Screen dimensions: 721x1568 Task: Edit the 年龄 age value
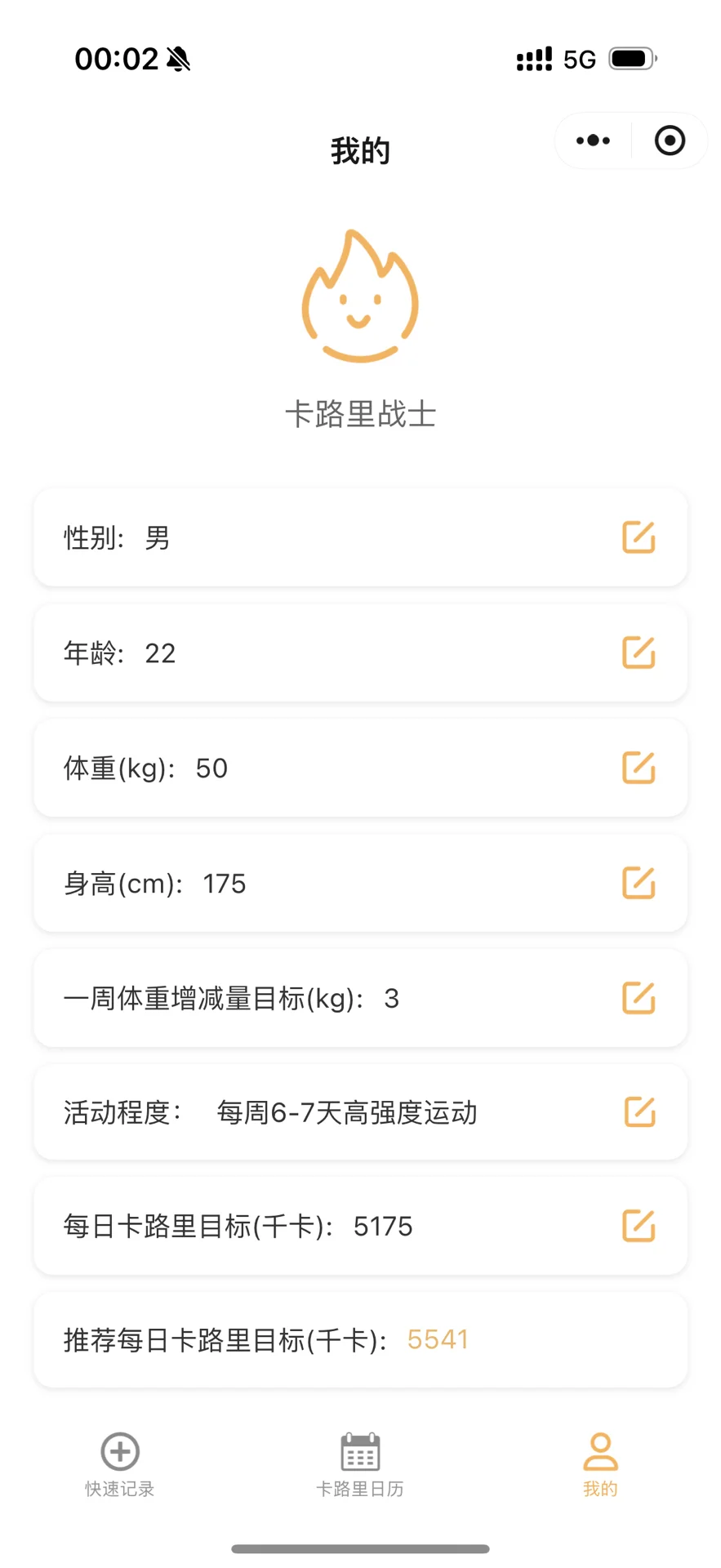(x=639, y=653)
